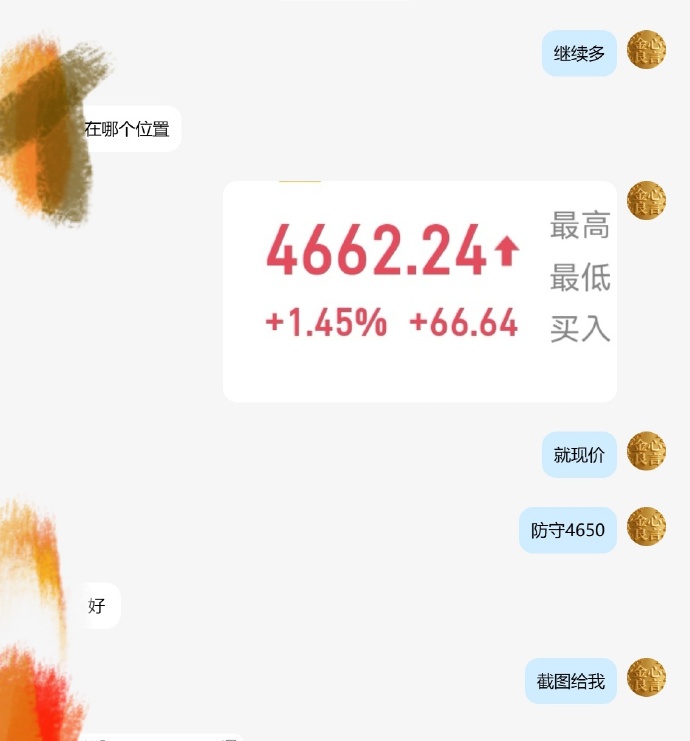
Task: Tap the avatar next to 防守4650 message
Action: (646, 527)
